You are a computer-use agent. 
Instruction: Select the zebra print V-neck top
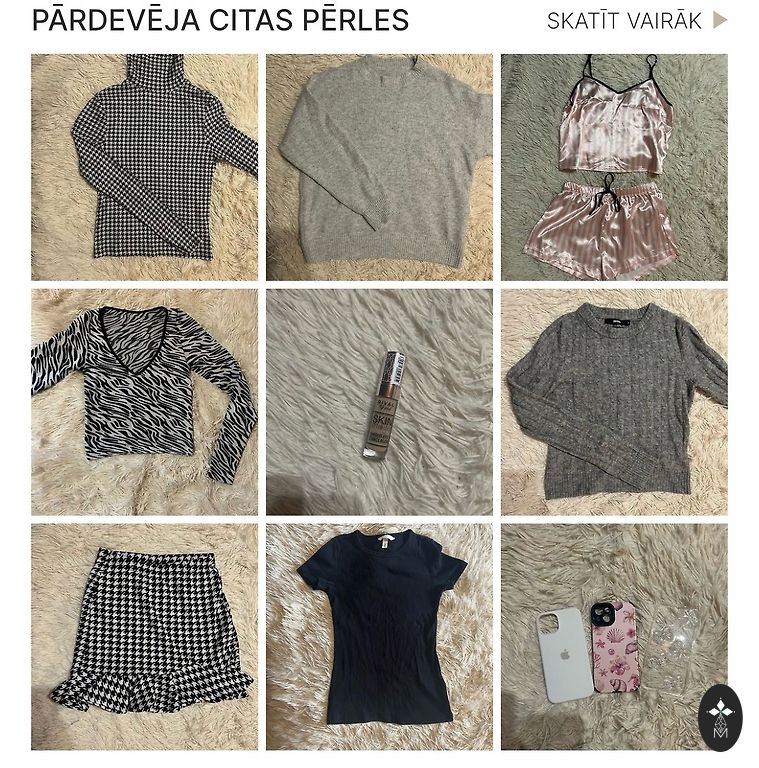point(144,402)
